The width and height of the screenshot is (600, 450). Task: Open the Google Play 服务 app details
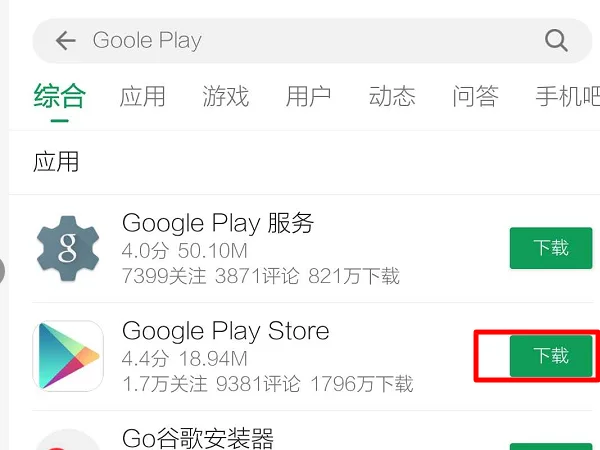pyautogui.click(x=260, y=248)
